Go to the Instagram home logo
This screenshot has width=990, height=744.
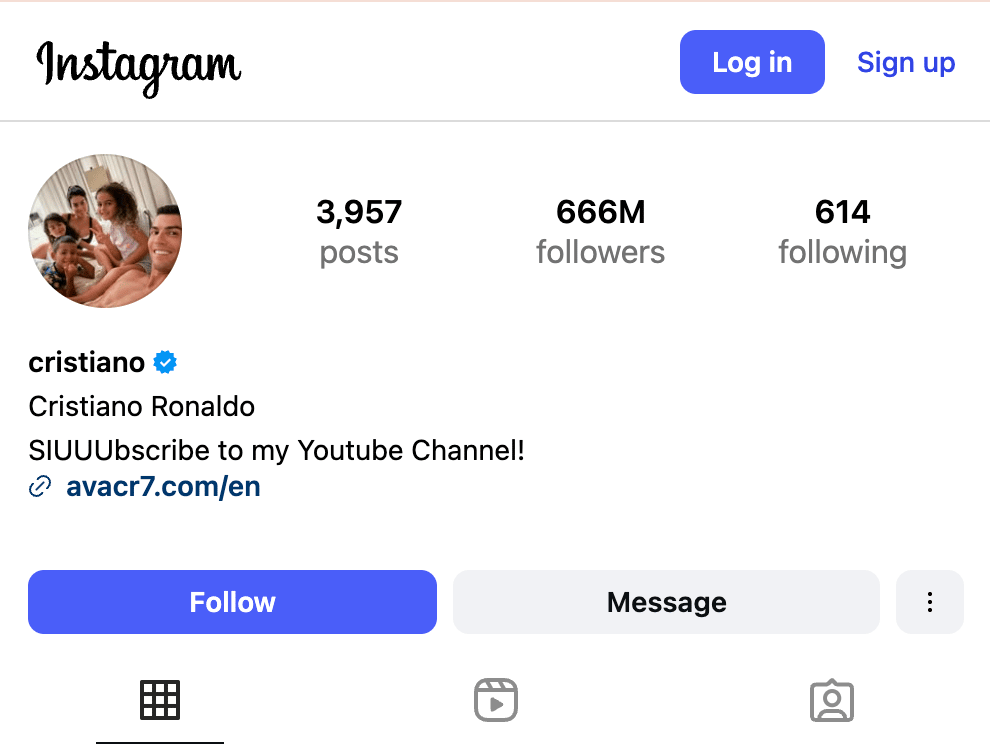[x=139, y=64]
